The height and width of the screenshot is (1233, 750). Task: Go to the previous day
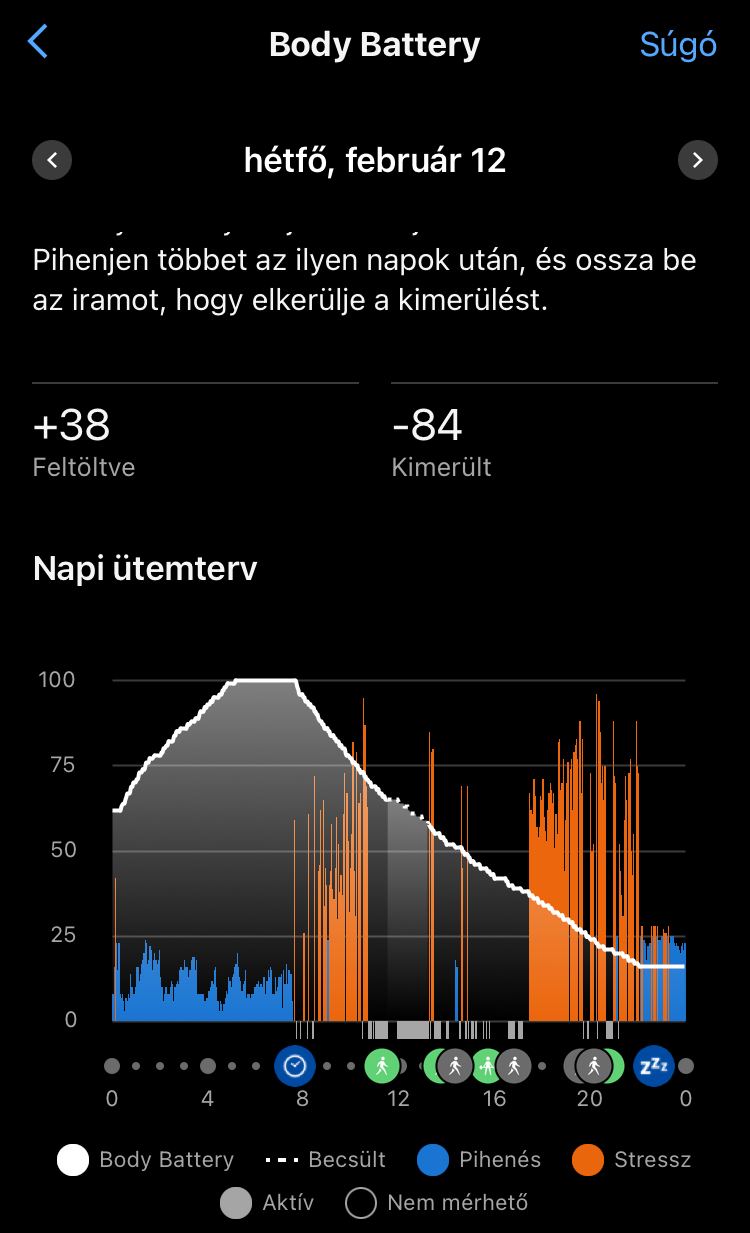[52, 160]
